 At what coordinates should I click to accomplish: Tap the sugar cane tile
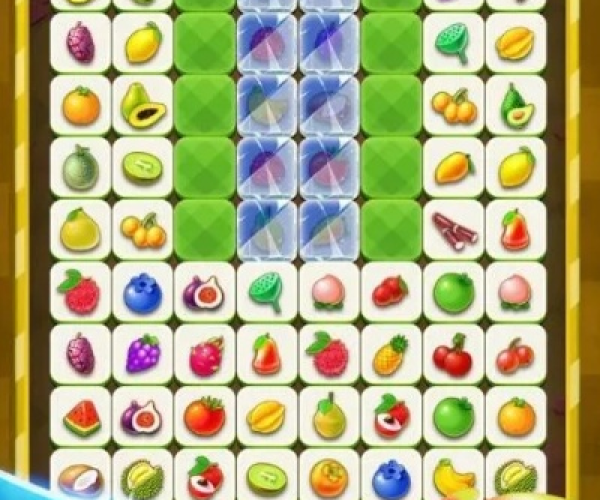coord(453,229)
